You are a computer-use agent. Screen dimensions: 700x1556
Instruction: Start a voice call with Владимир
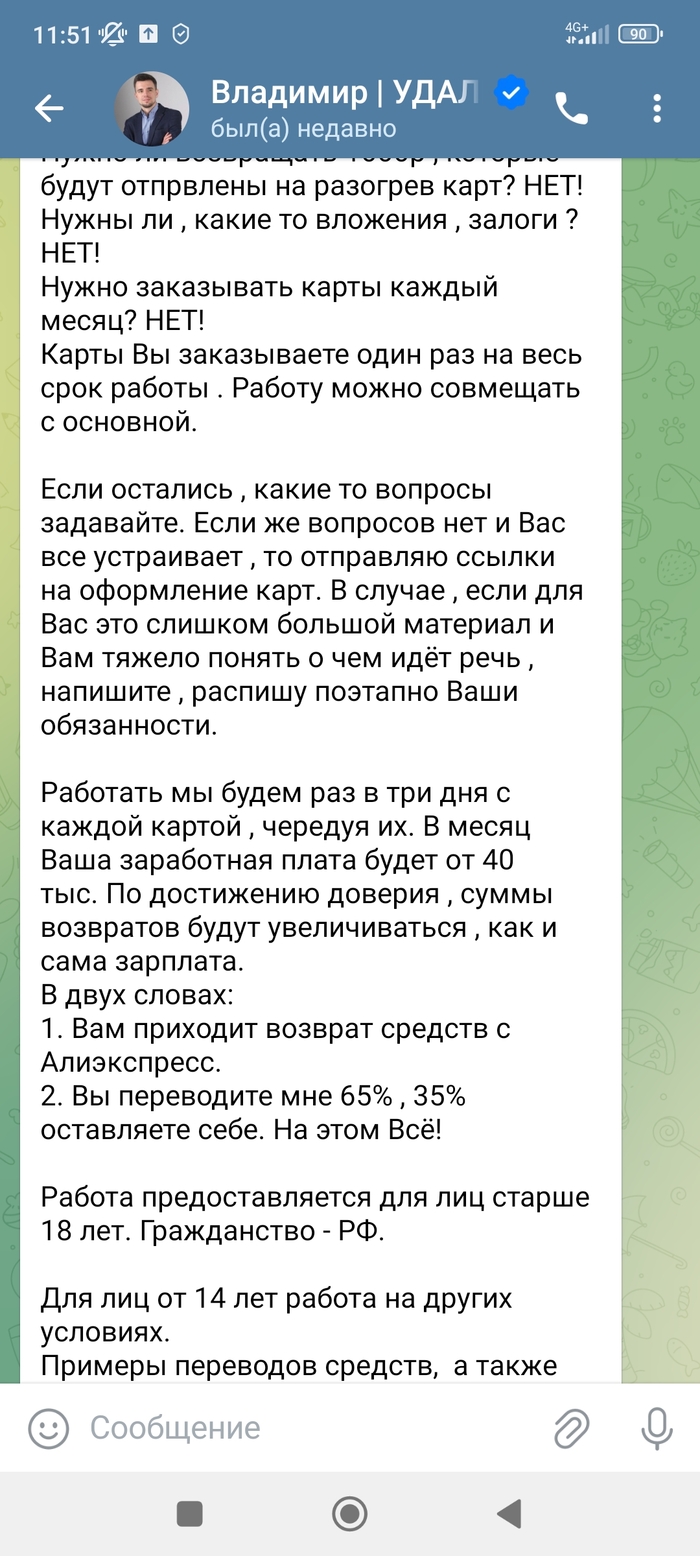[571, 109]
